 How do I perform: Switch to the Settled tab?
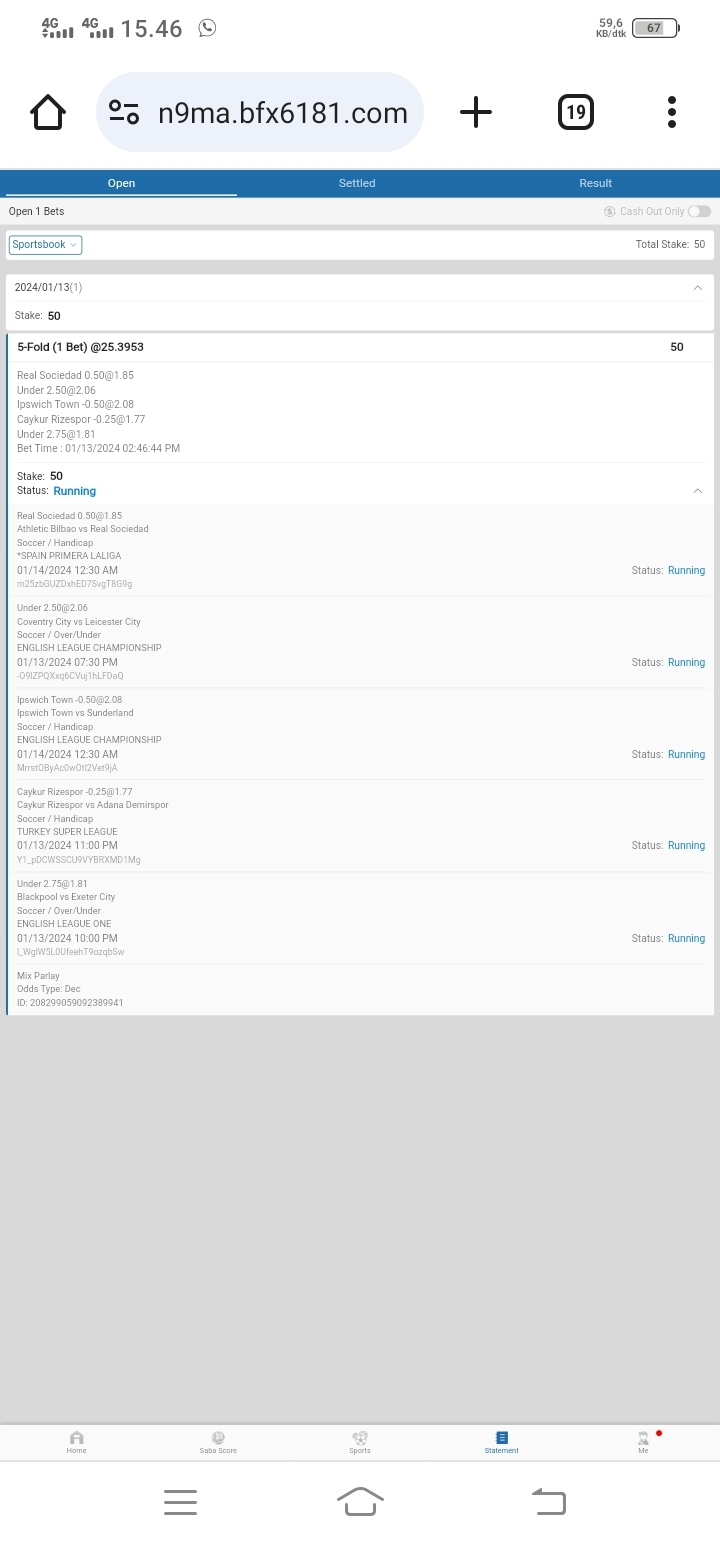[x=357, y=183]
